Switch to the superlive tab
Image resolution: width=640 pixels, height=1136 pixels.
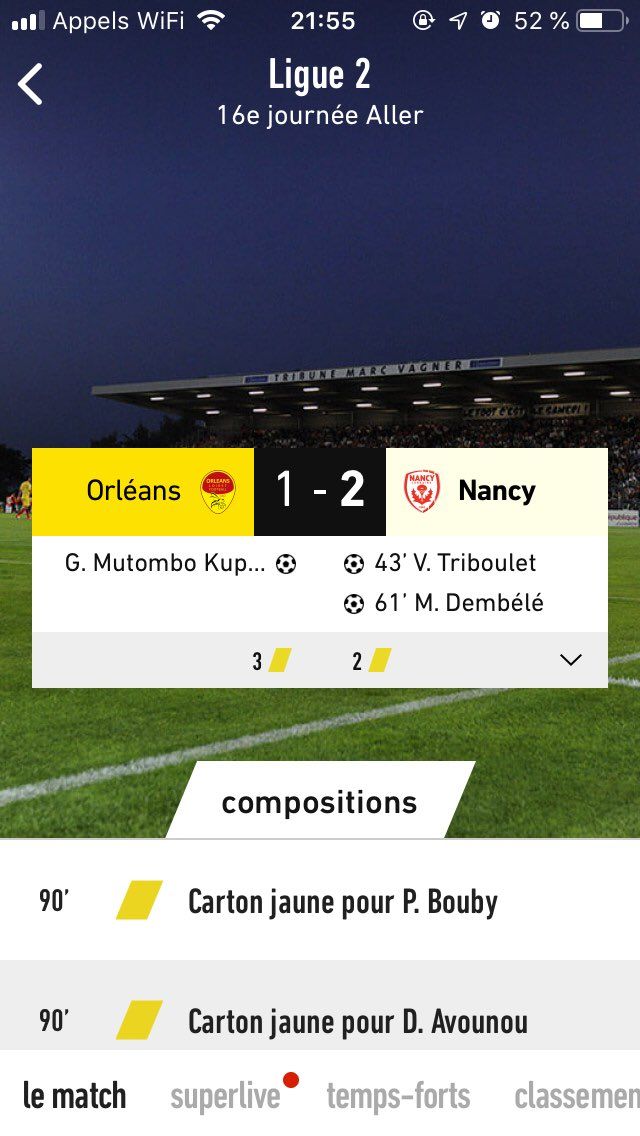tap(225, 1095)
